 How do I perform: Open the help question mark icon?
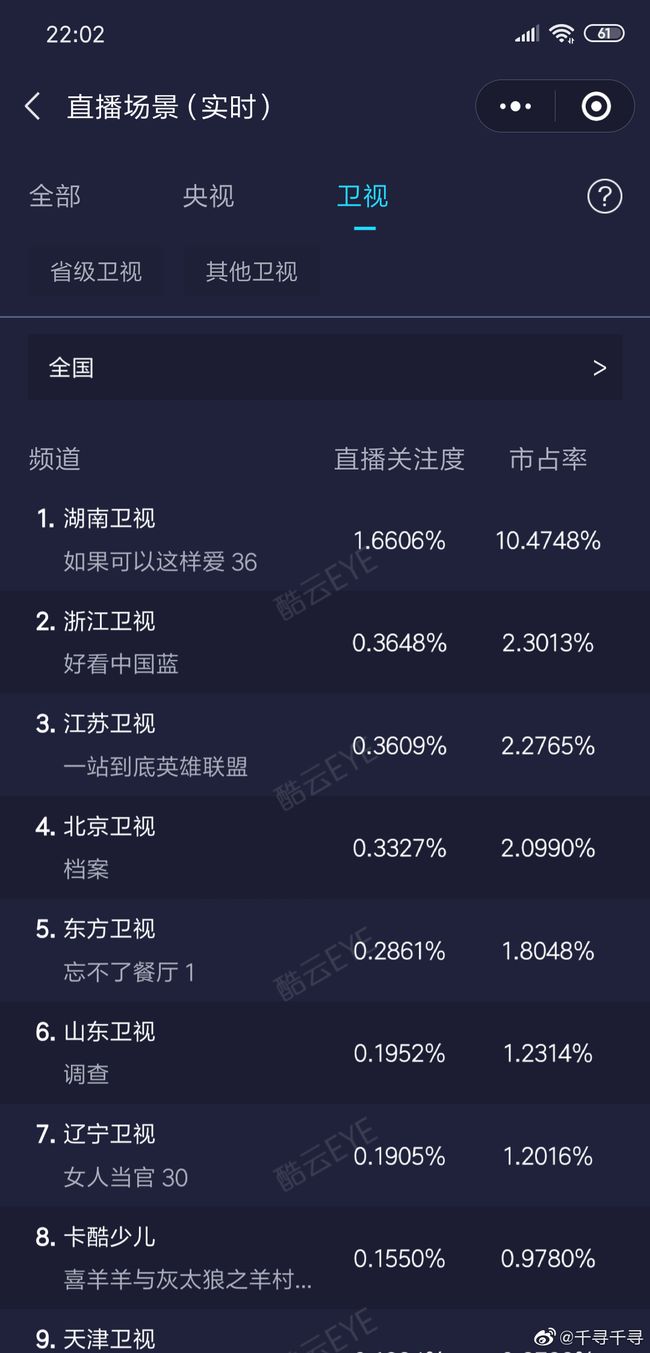pos(604,197)
